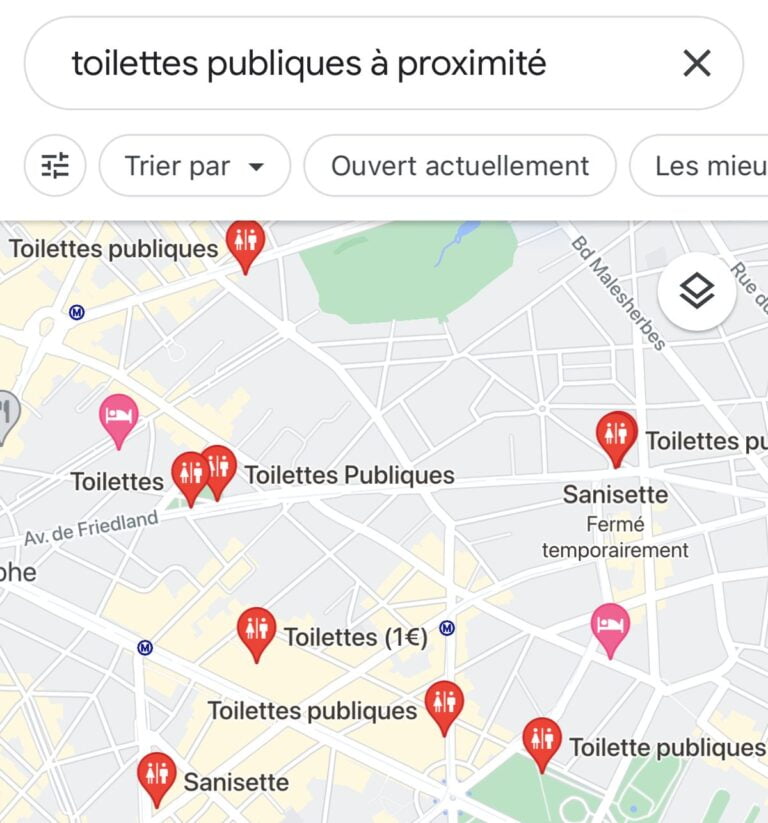Viewport: 768px width, 823px height.
Task: Click the Toilettes (1€) map marker
Action: tap(256, 628)
